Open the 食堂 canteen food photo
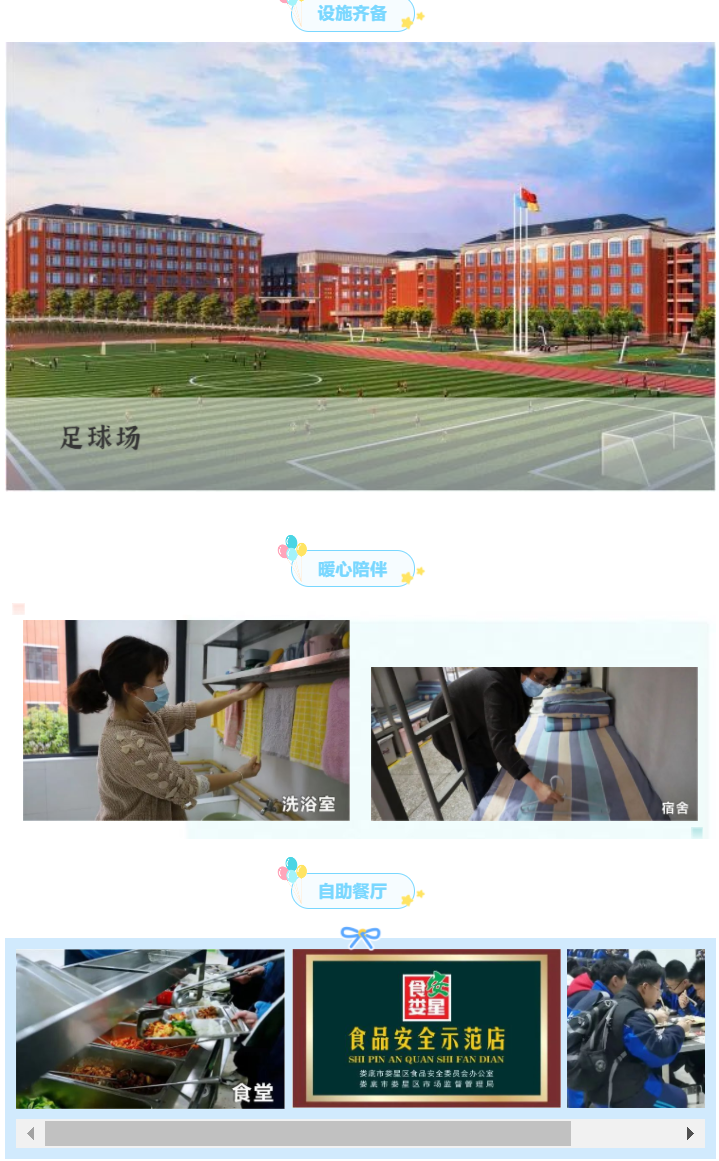 pos(150,1028)
